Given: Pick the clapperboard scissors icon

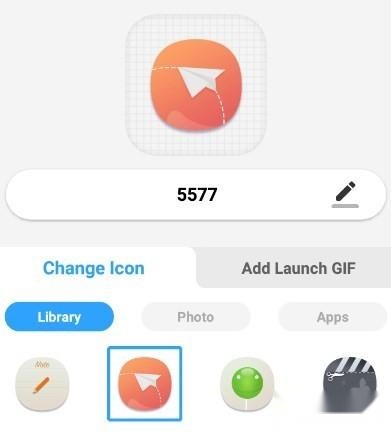Looking at the screenshot, I should pos(350,384).
